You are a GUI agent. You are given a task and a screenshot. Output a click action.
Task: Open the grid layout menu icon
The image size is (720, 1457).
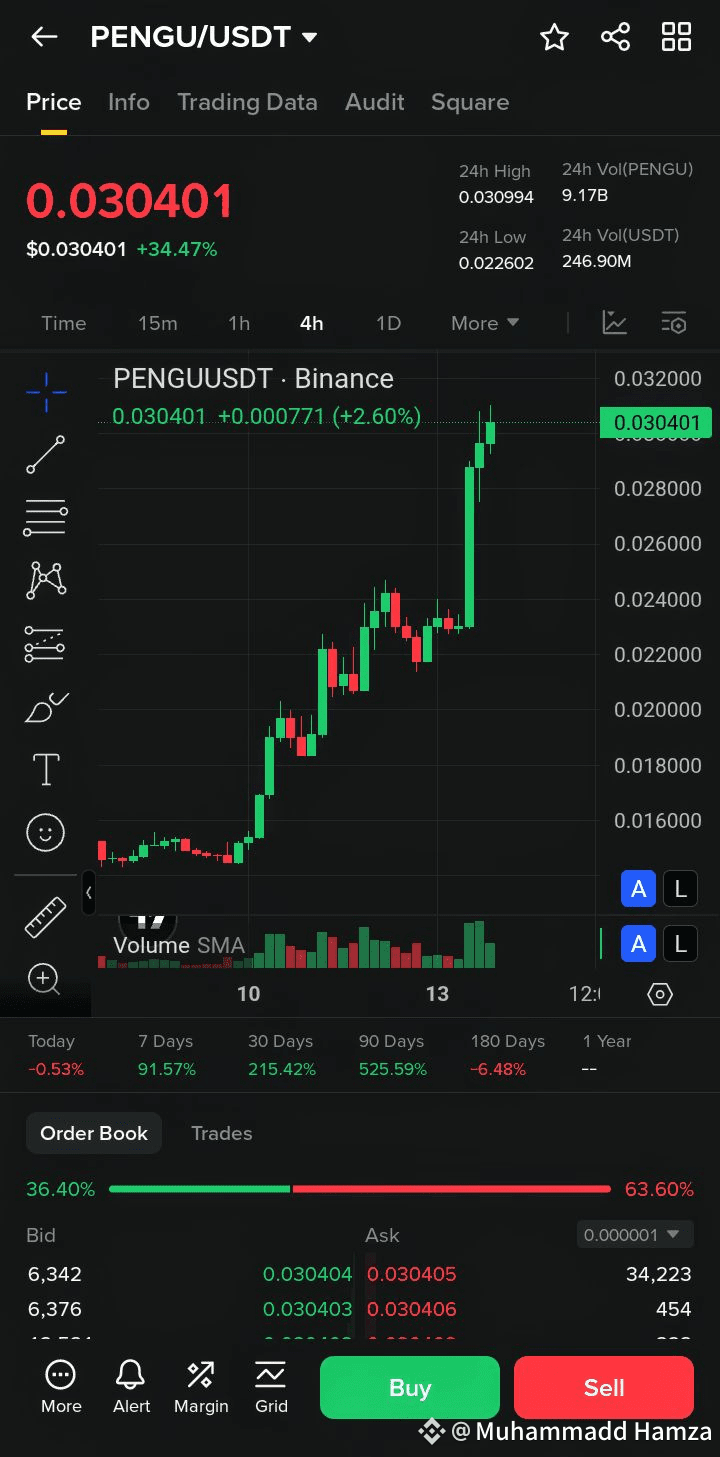pyautogui.click(x=677, y=37)
